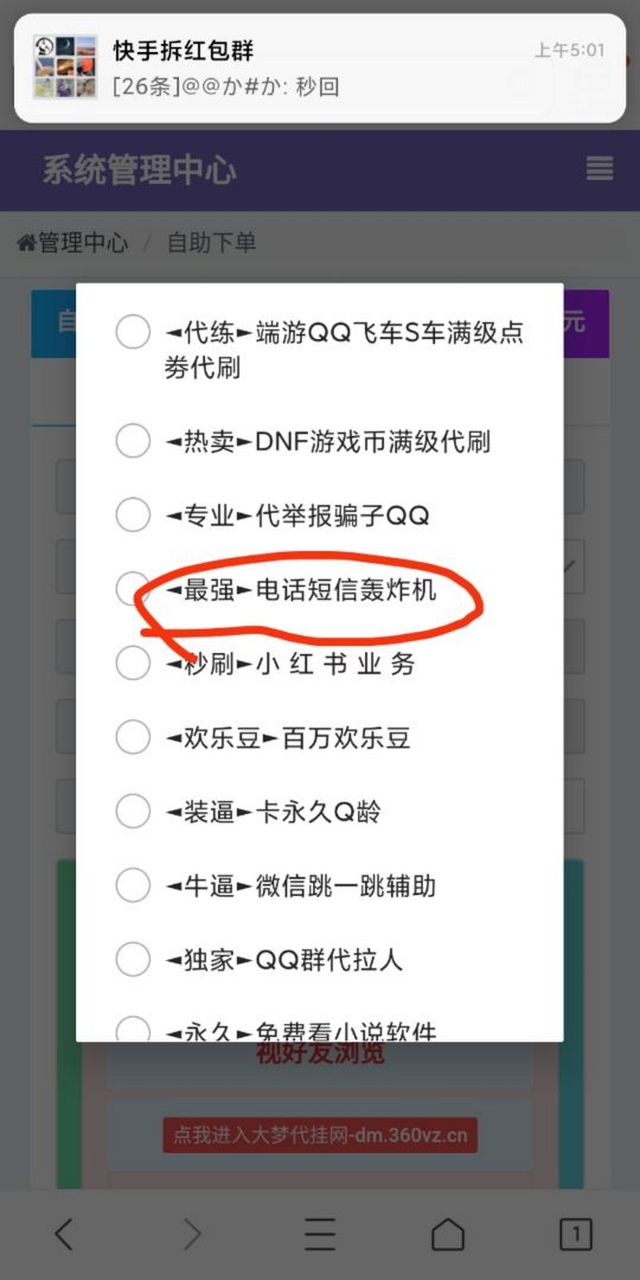Open the 快手拆红包群 notification banner

tap(319, 68)
